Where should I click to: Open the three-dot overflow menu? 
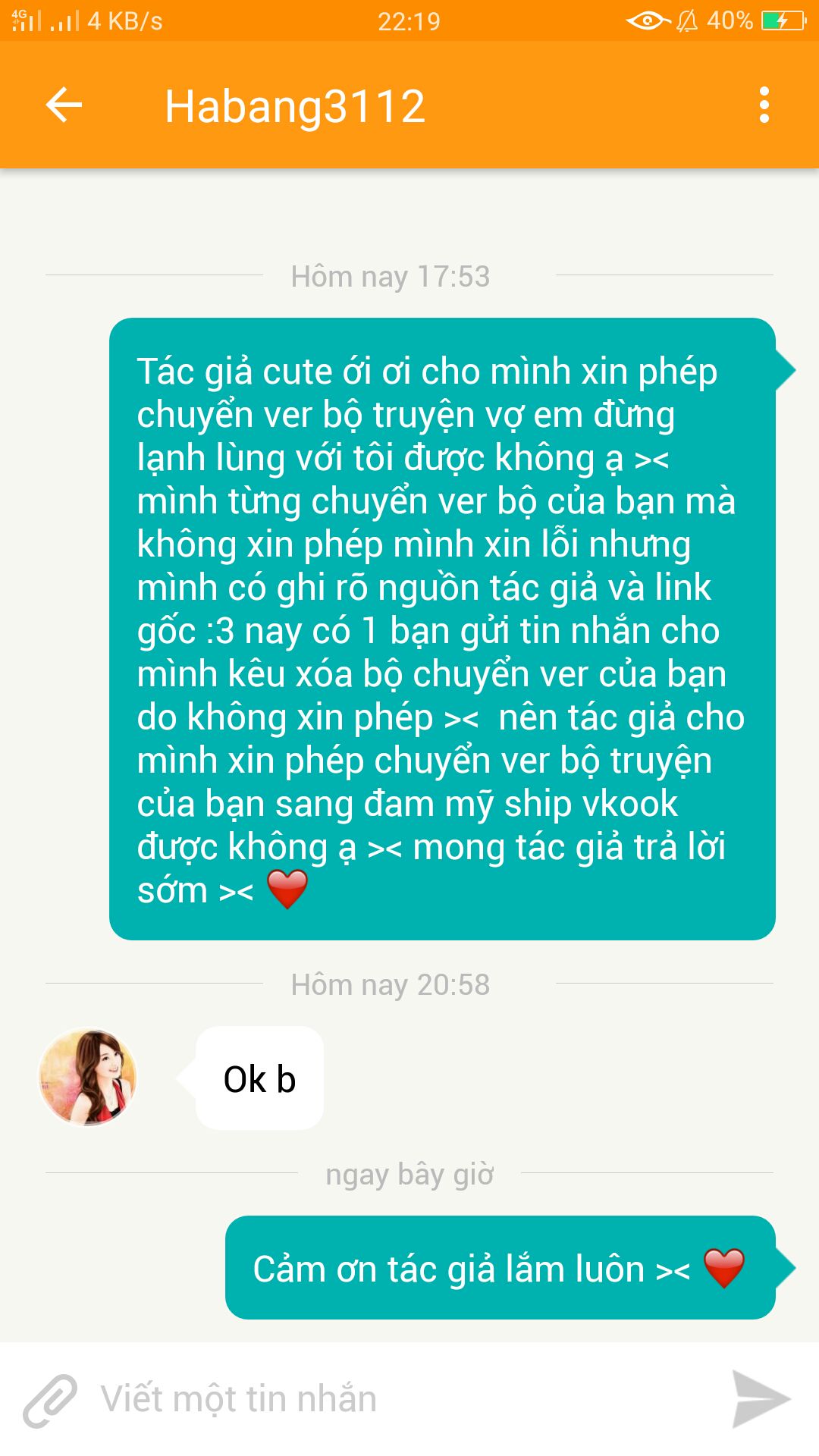click(764, 105)
